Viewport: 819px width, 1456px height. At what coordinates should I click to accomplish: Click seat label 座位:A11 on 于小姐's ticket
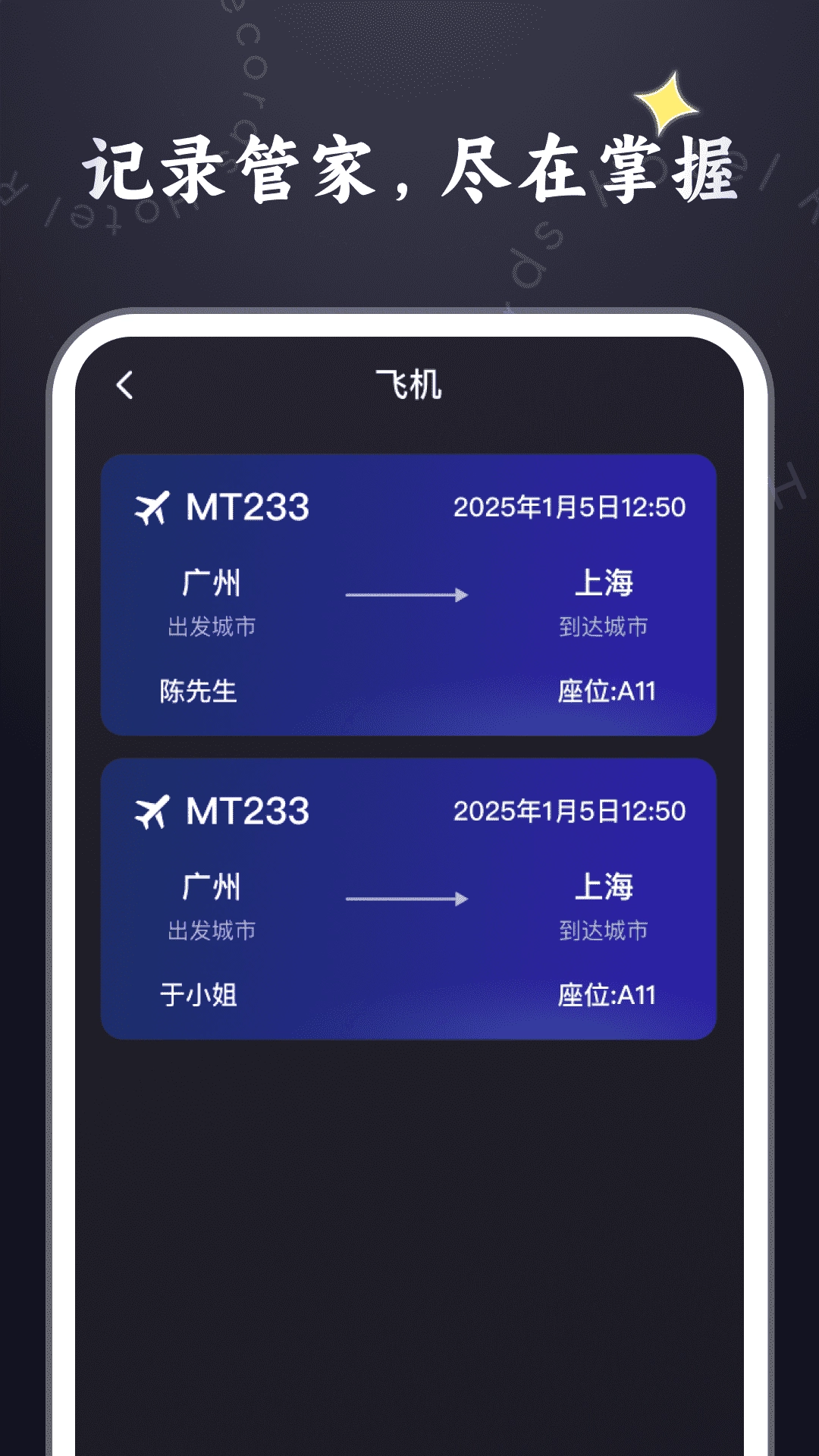(x=609, y=993)
